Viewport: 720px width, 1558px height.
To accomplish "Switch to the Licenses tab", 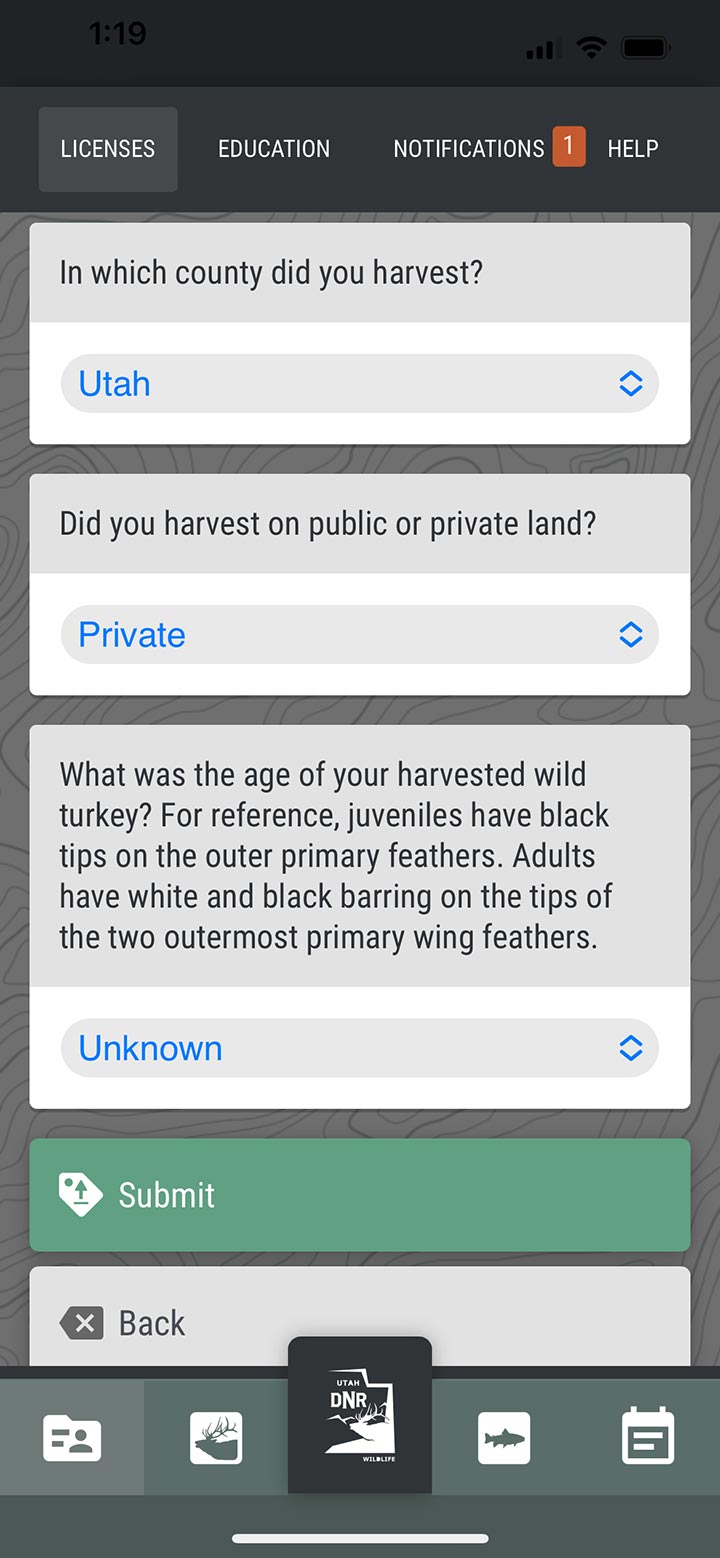I will (108, 149).
